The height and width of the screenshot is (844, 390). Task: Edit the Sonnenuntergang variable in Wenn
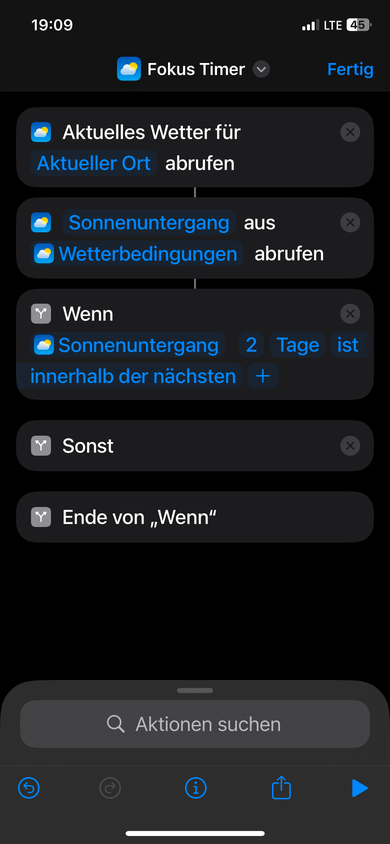pyautogui.click(x=127, y=345)
